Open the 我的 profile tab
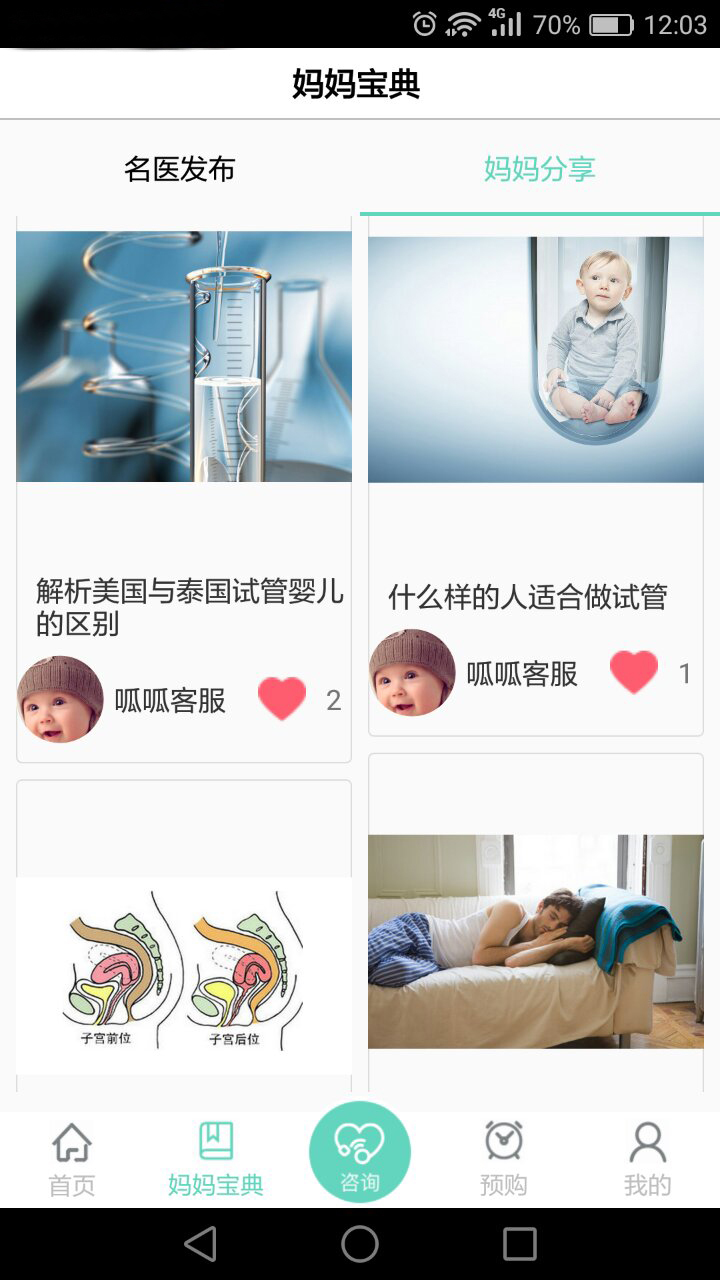 [648, 1160]
